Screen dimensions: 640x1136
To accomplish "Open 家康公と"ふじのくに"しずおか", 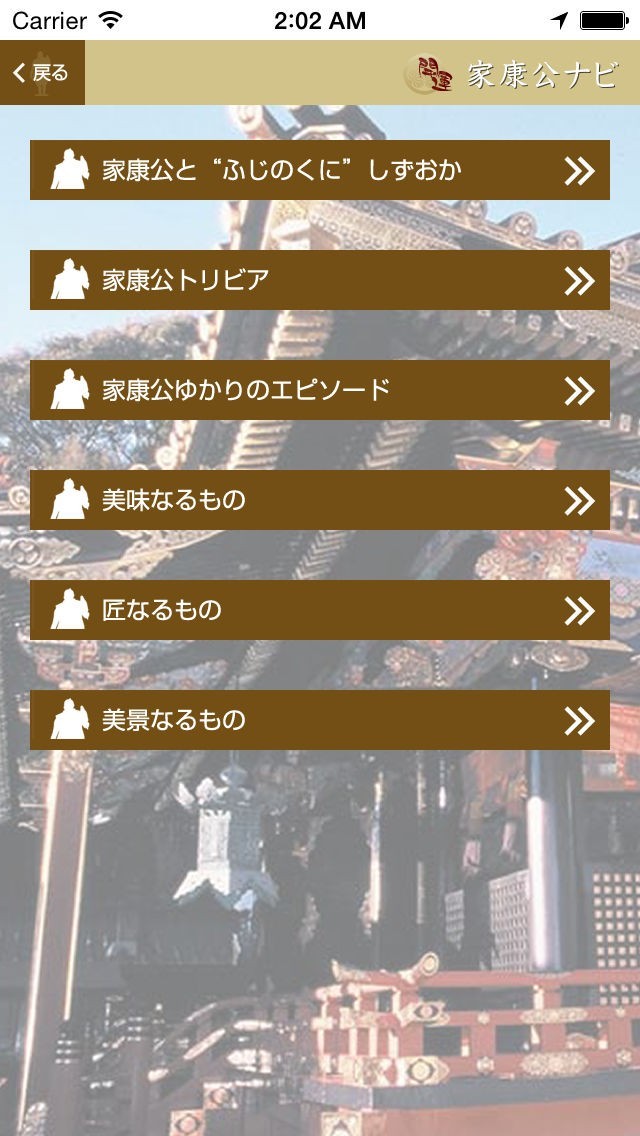I will [x=320, y=170].
